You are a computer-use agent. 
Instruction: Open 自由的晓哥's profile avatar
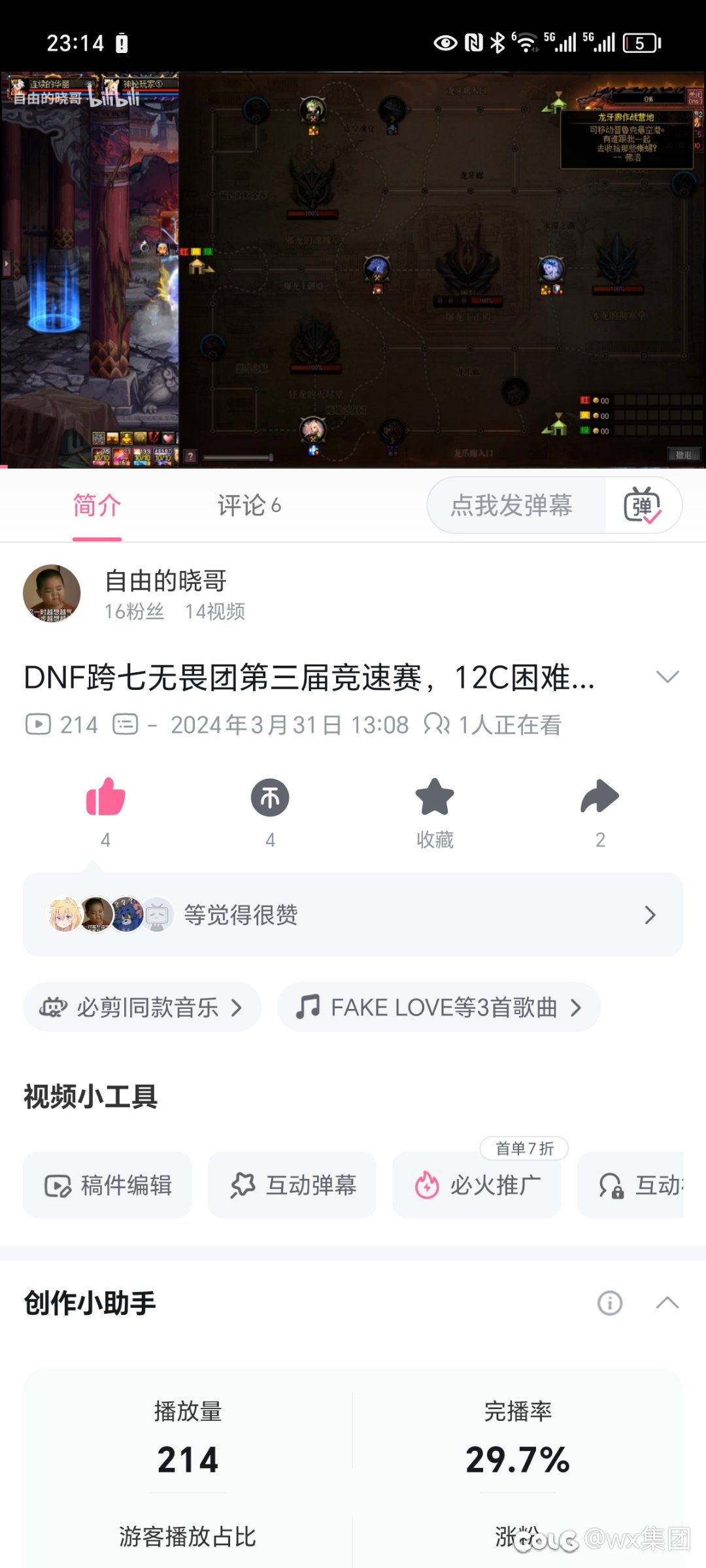[x=52, y=593]
